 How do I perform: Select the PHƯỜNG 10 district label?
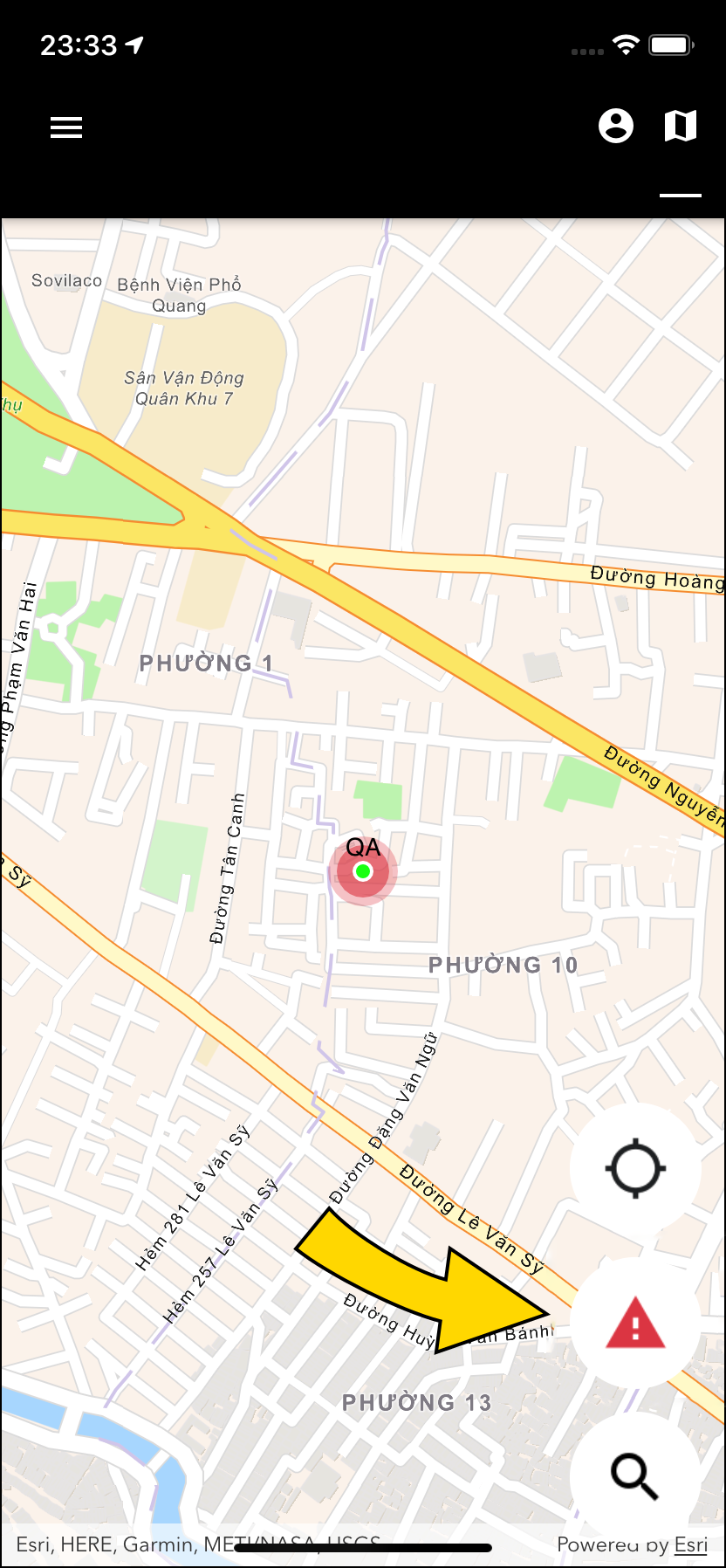pos(503,965)
